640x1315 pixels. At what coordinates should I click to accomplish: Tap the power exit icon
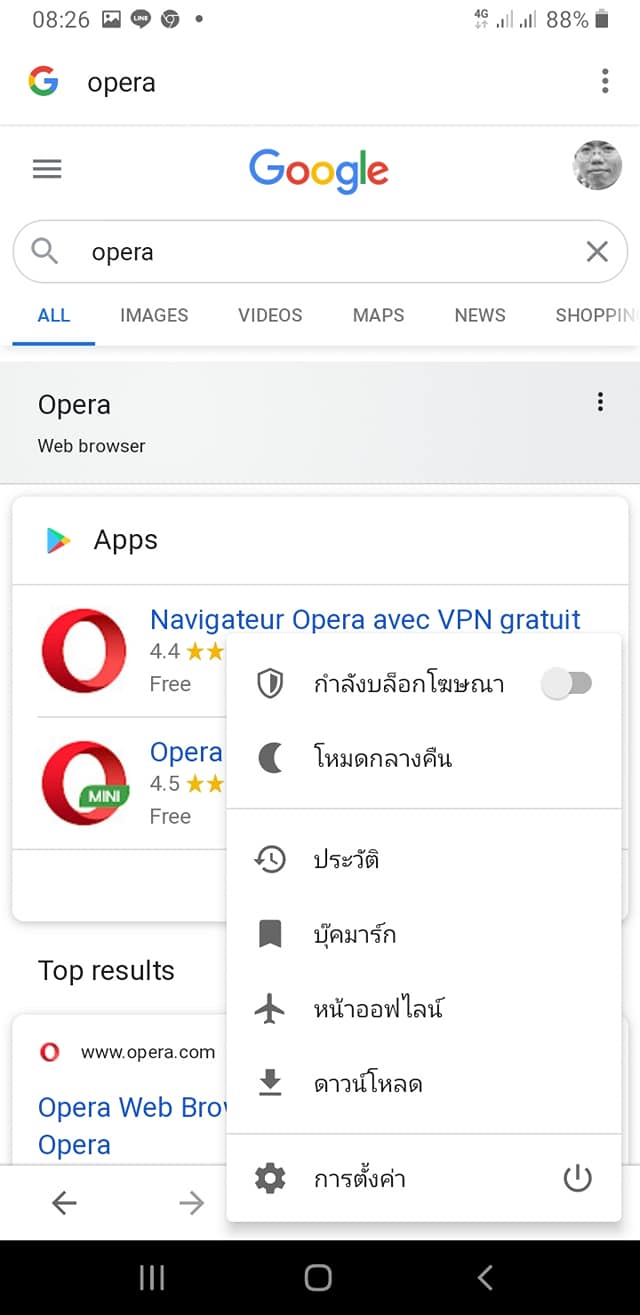[x=577, y=1179]
